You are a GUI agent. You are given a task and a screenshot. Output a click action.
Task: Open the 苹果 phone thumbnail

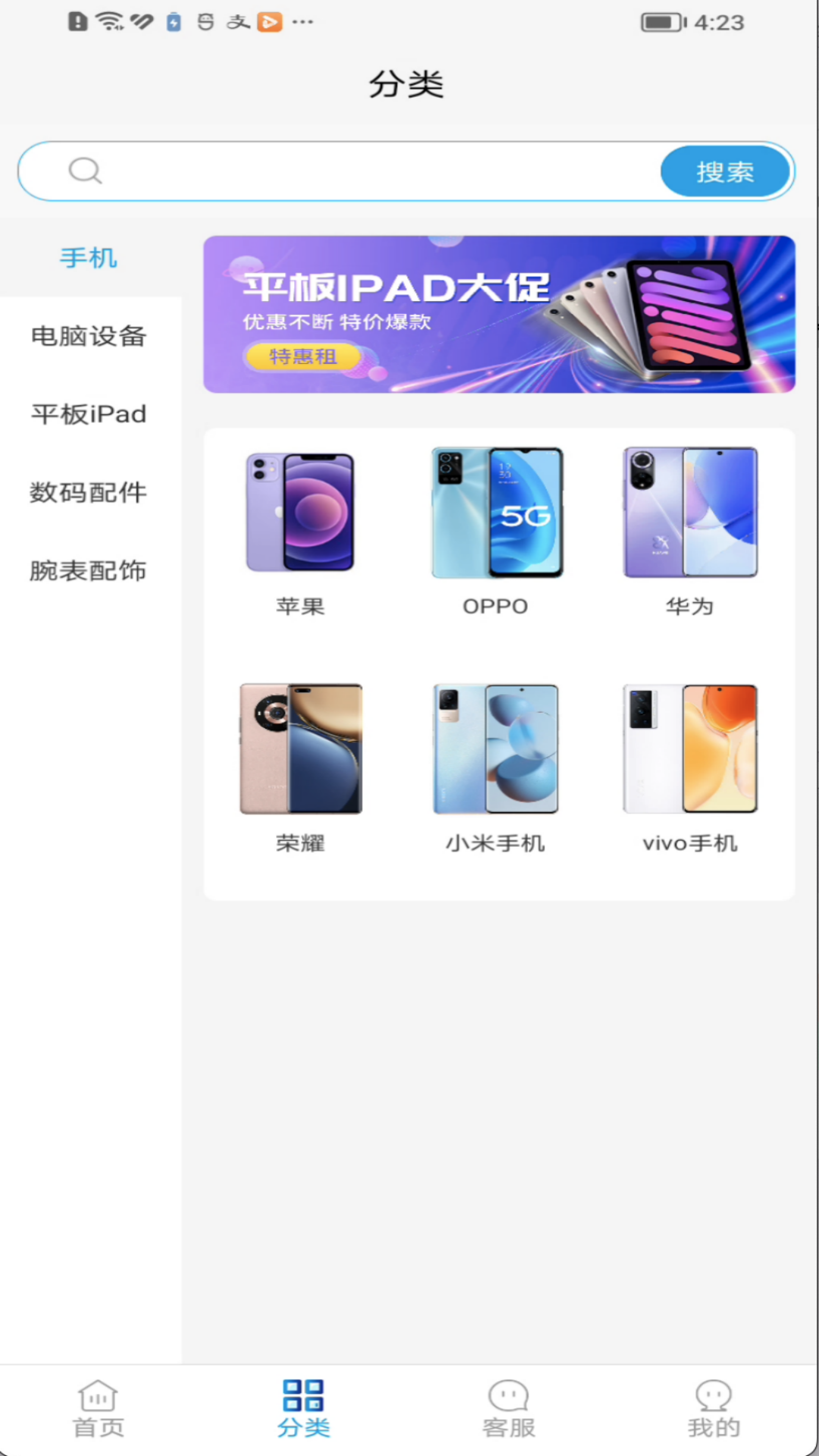(x=300, y=512)
